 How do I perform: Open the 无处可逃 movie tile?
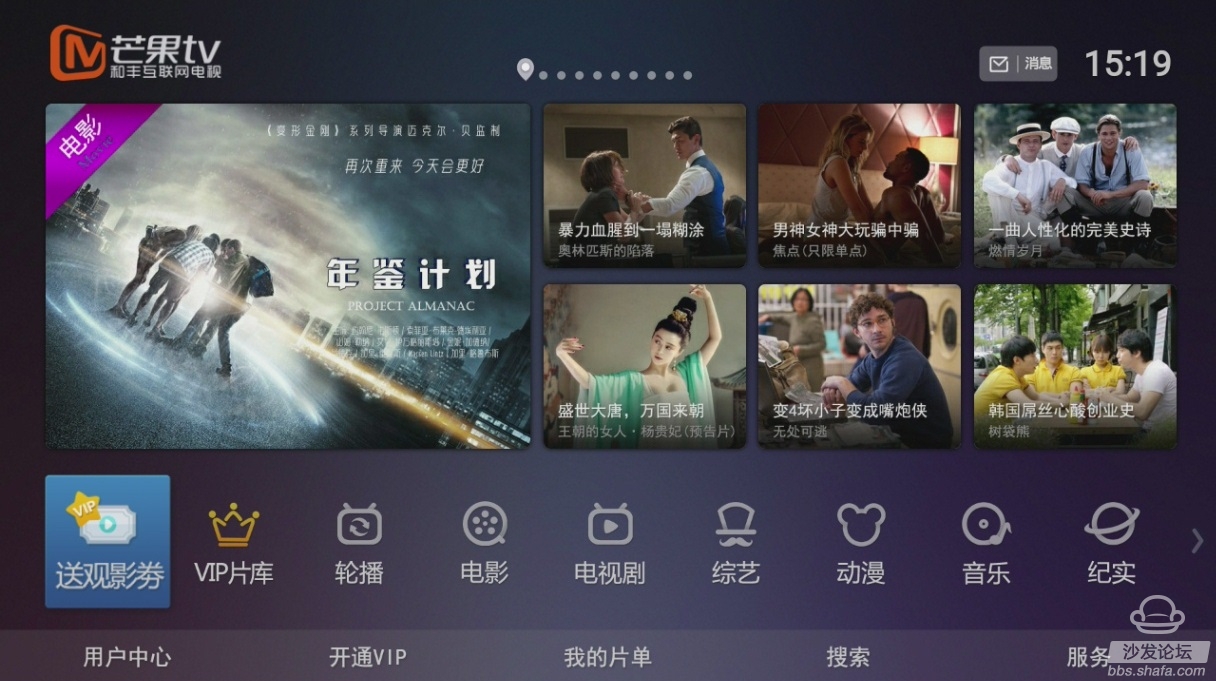[x=859, y=366]
